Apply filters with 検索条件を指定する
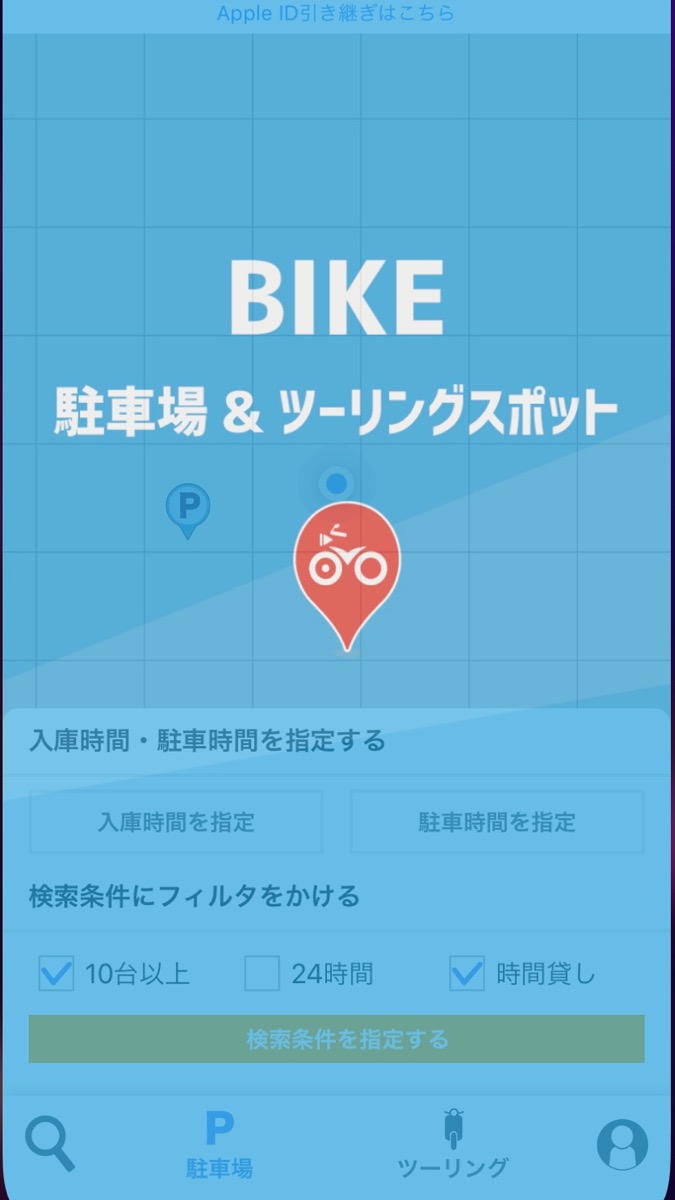The image size is (675, 1200). pos(336,1039)
